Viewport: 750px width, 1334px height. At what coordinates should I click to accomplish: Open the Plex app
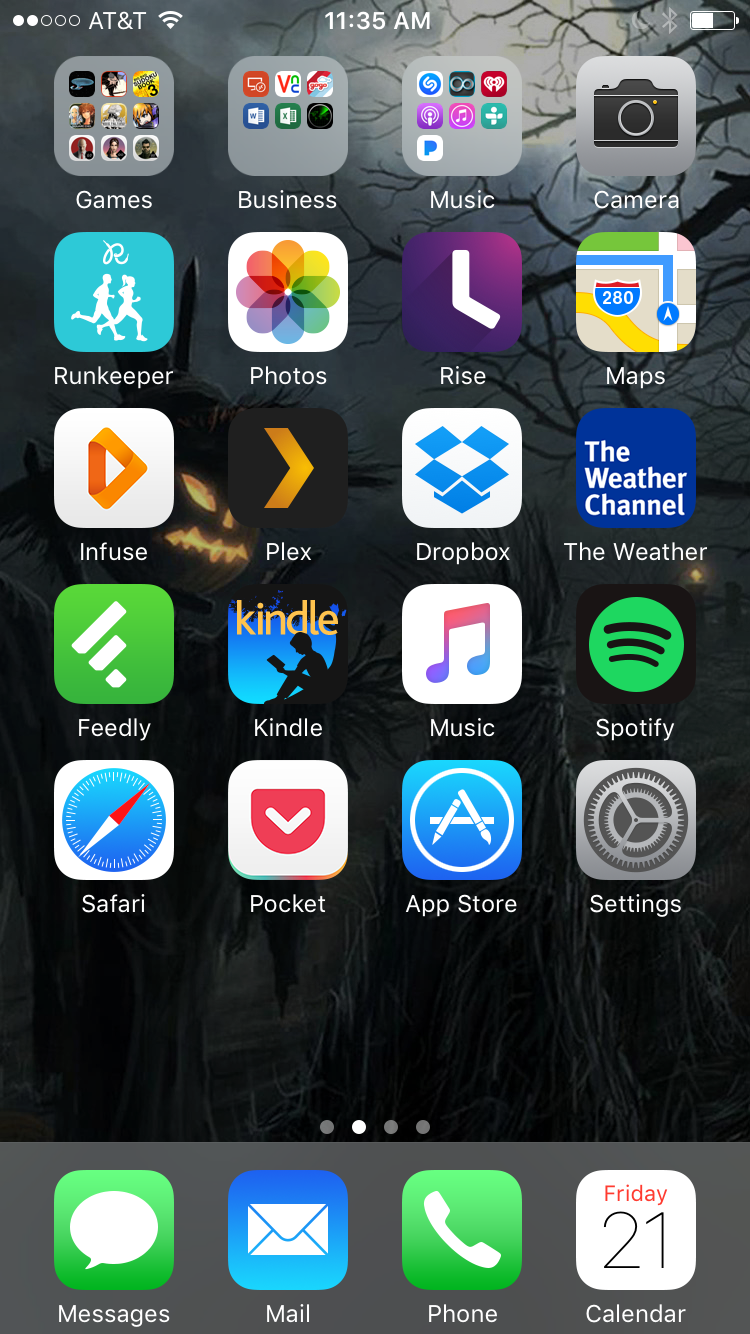coord(288,468)
